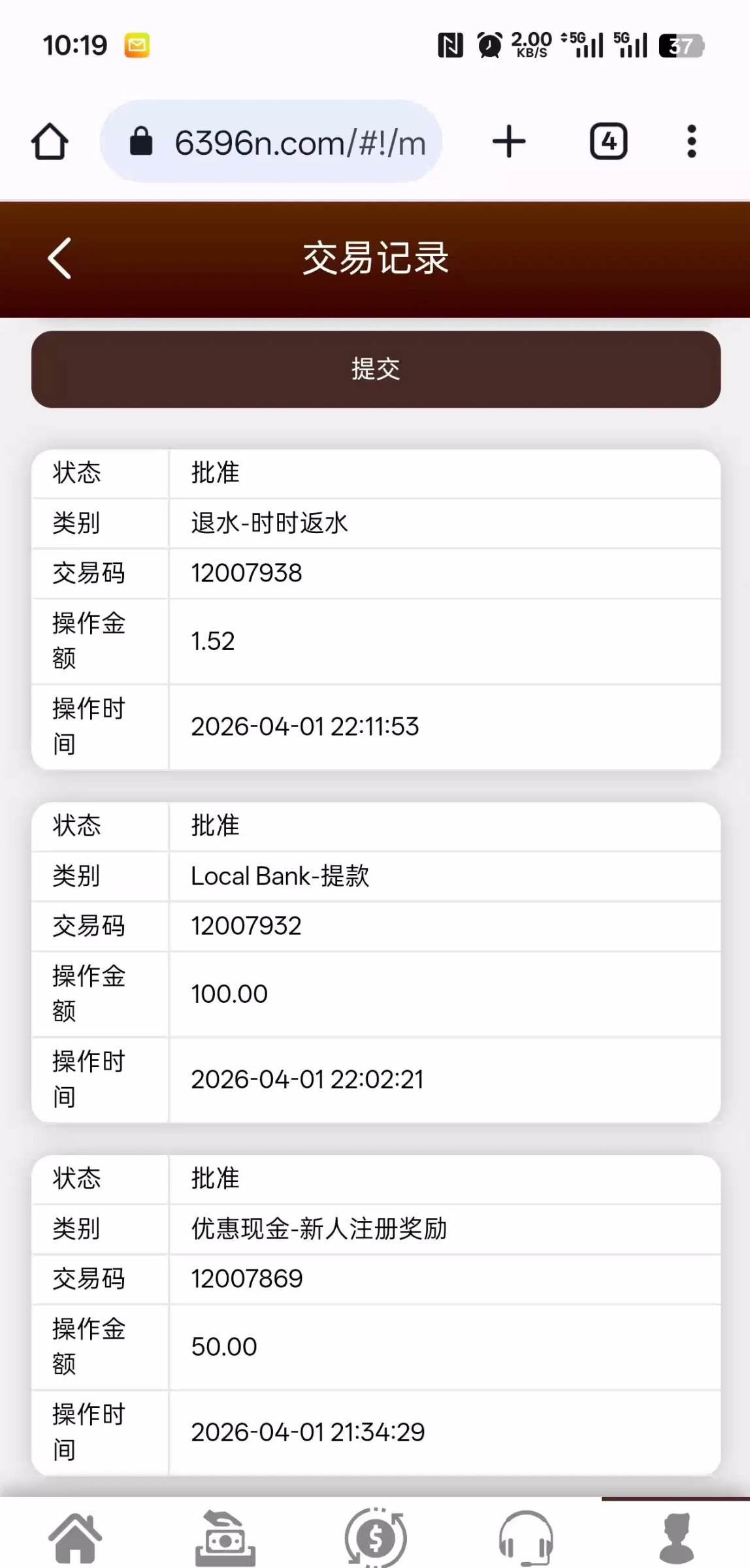The width and height of the screenshot is (750, 1568).
Task: Open the dollar transfer tab
Action: click(376, 1537)
